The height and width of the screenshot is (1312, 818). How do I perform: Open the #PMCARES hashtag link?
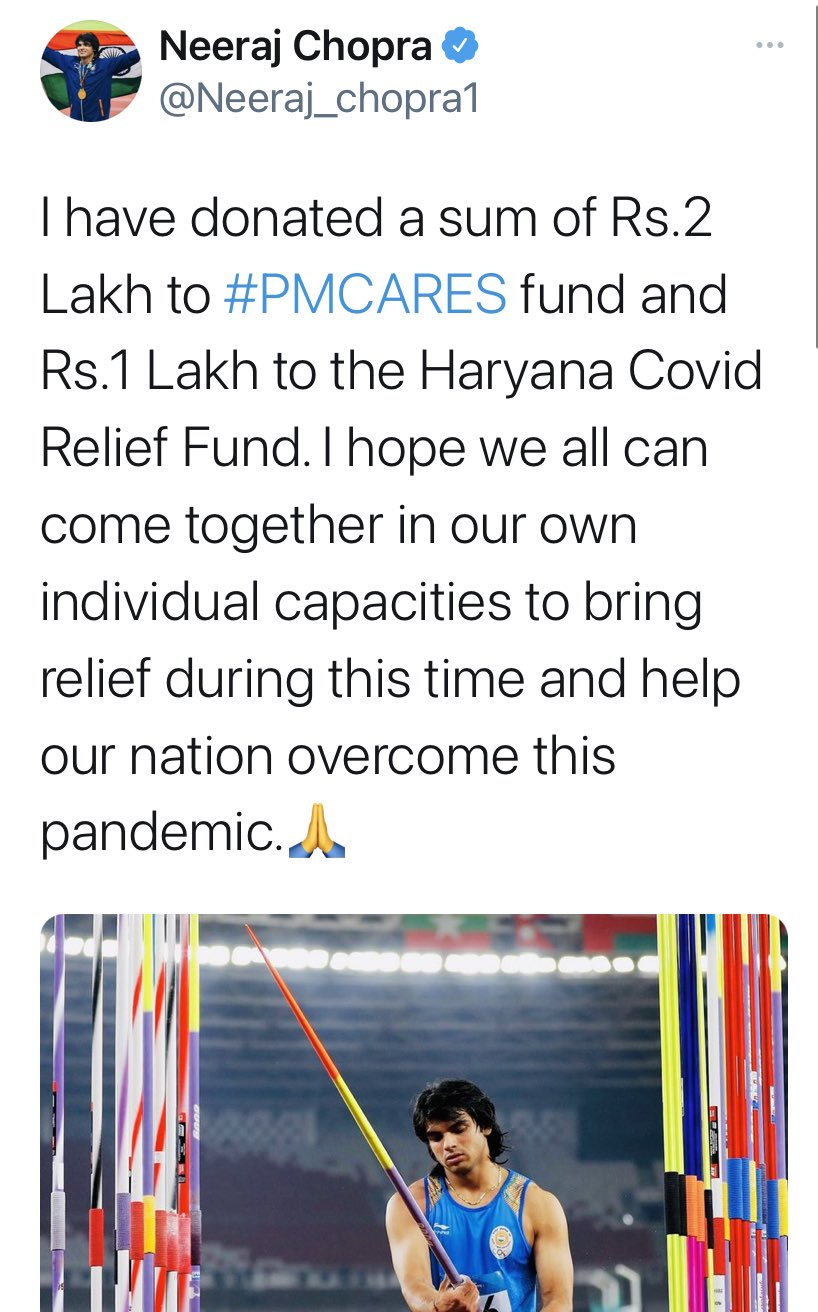[366, 295]
